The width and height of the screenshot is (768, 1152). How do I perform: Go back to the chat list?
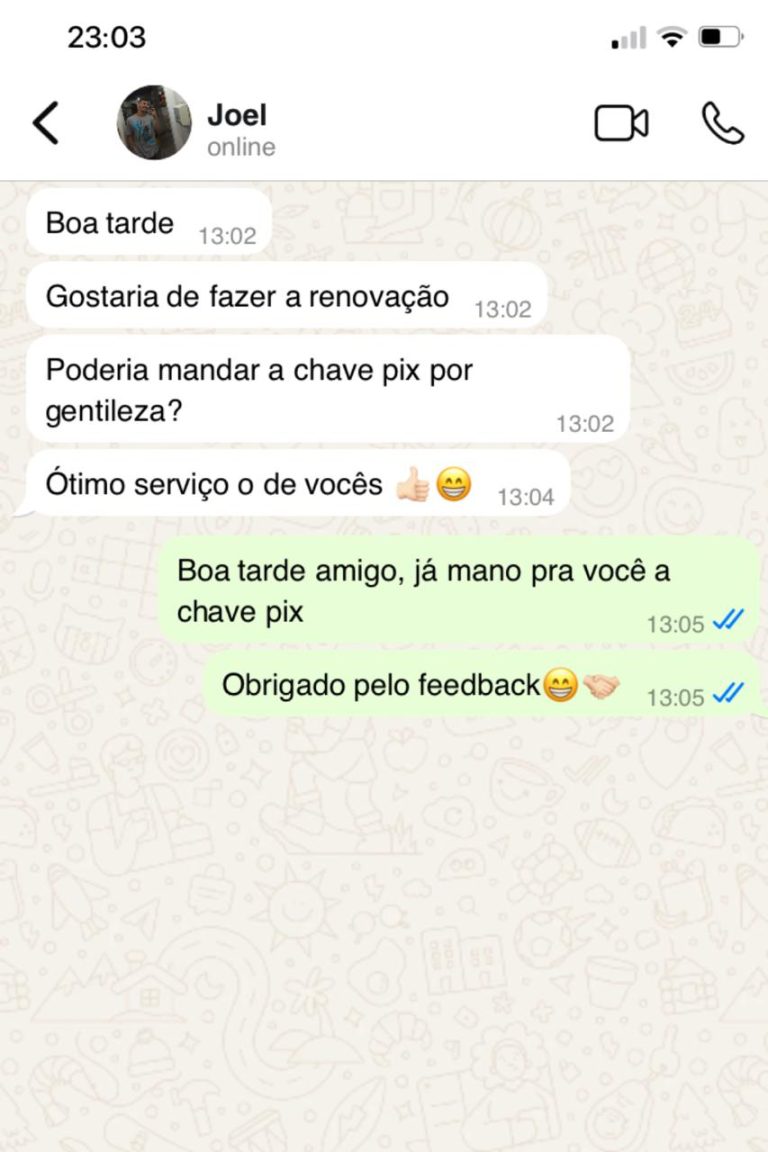point(46,124)
